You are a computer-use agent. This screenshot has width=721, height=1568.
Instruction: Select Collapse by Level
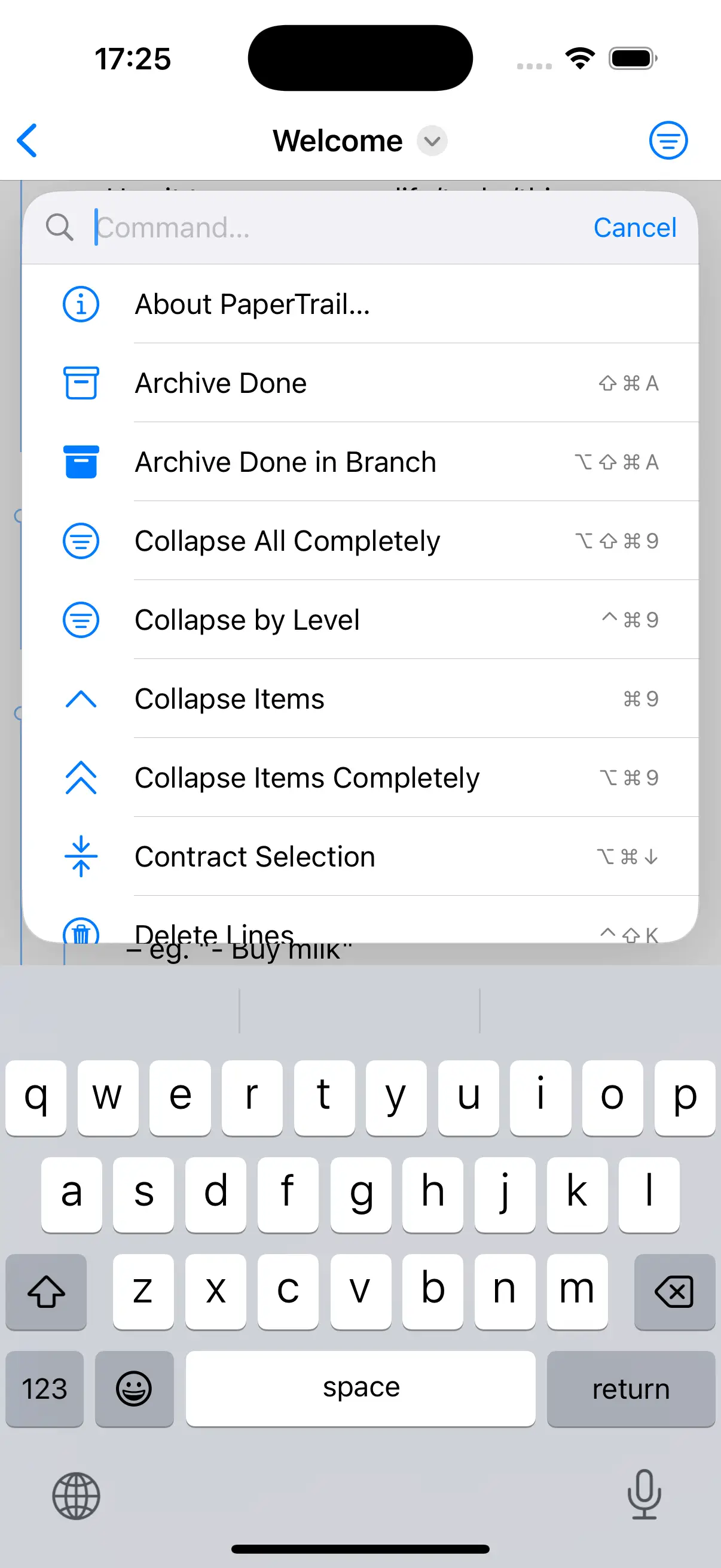coord(360,620)
